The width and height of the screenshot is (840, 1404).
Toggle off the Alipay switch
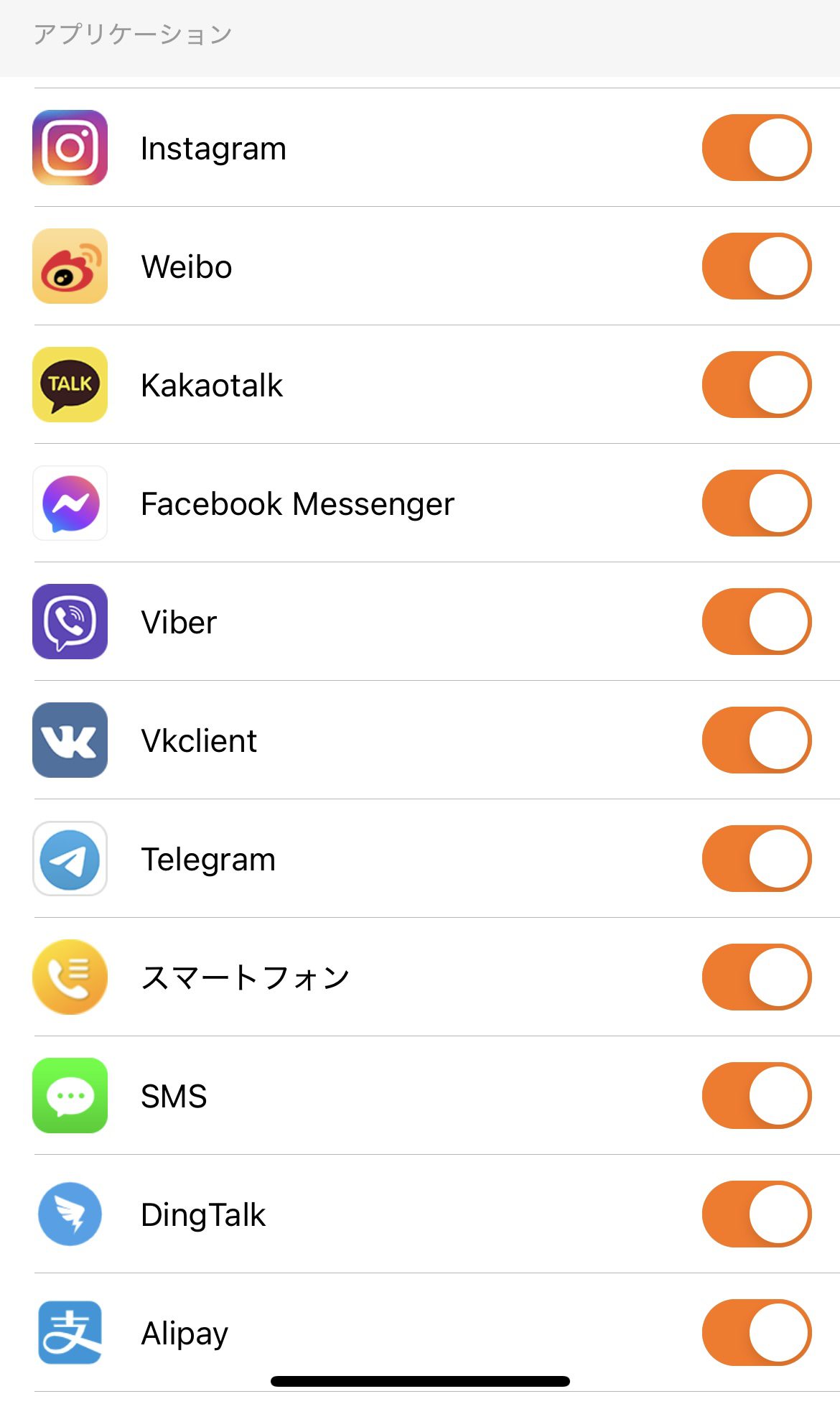click(x=757, y=1332)
